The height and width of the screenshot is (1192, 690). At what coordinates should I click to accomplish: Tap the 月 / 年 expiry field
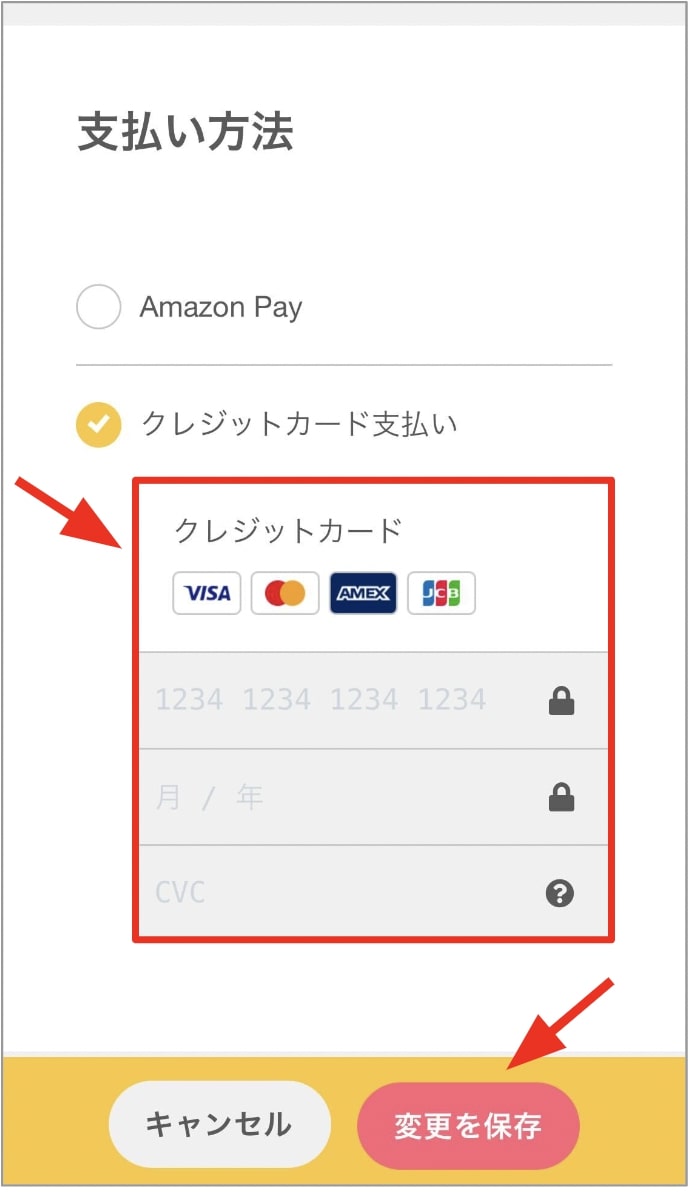point(373,797)
